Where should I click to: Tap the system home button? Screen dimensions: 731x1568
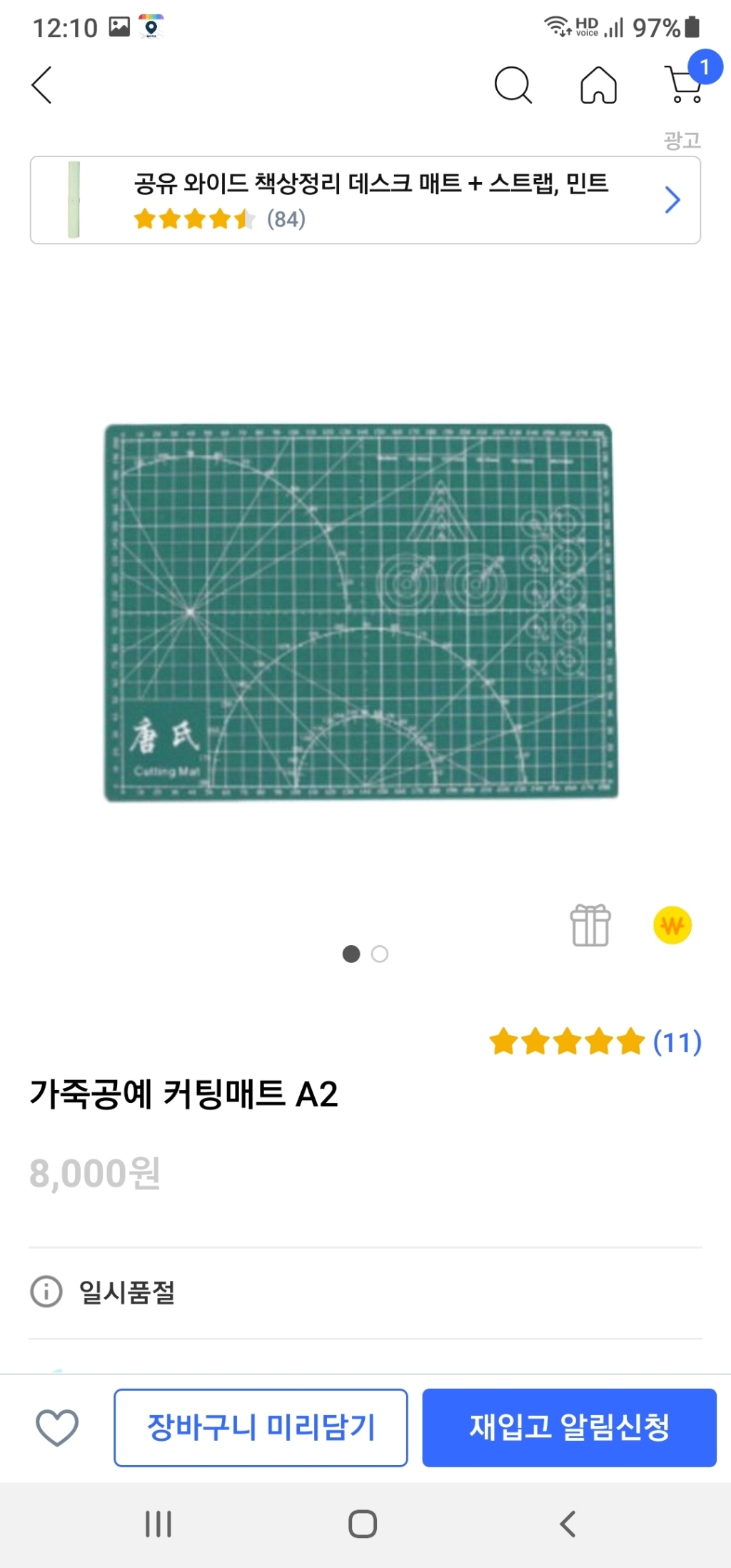(363, 1524)
